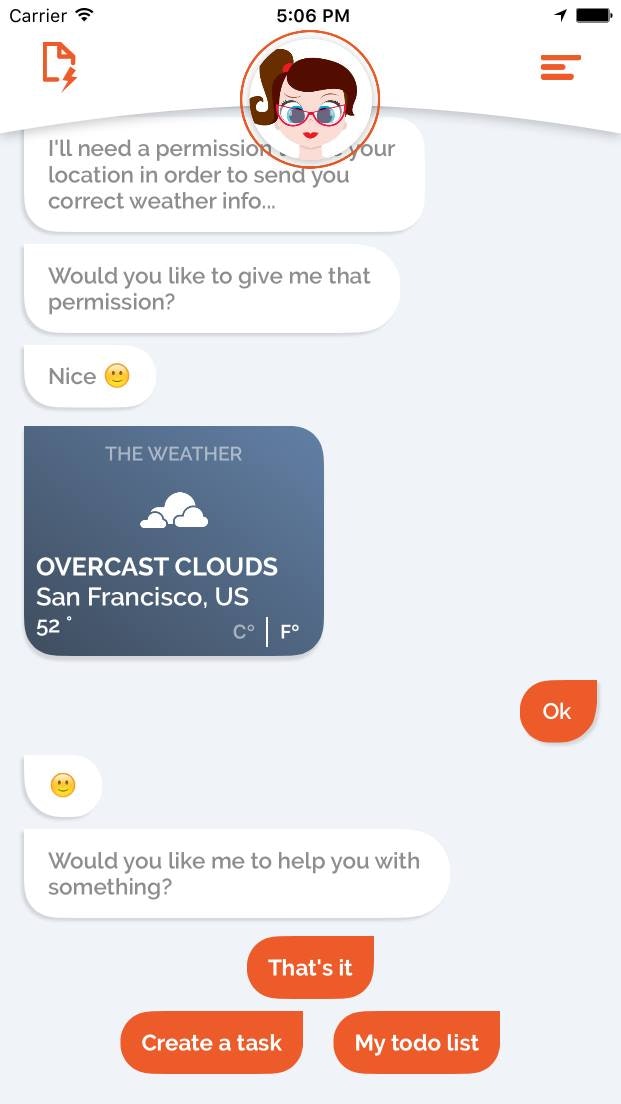Screen dimensions: 621x1104
Task: Reply with "That's it"
Action: tap(310, 967)
